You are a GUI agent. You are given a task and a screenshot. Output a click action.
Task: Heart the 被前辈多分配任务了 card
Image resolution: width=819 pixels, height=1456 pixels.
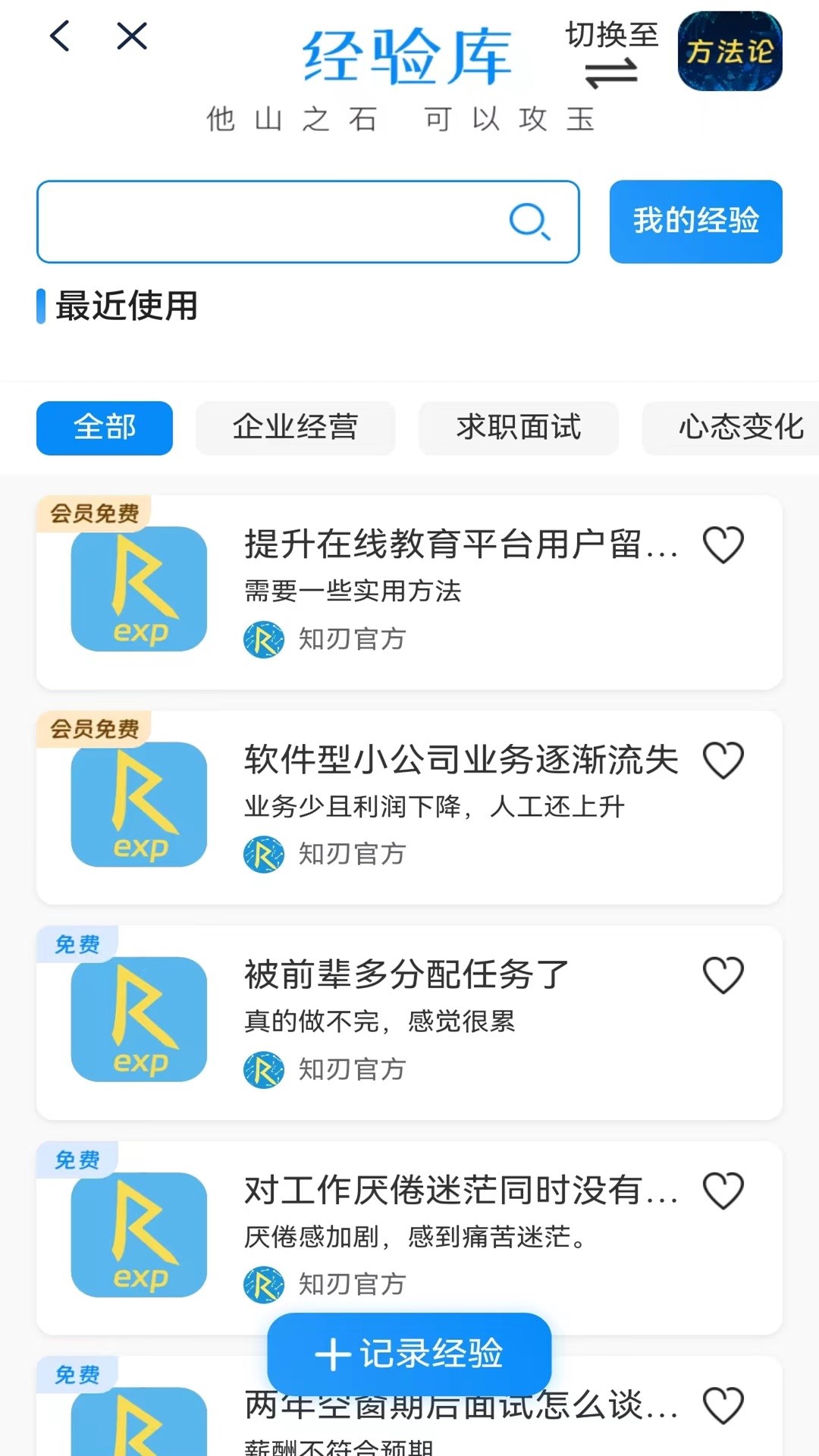(723, 975)
